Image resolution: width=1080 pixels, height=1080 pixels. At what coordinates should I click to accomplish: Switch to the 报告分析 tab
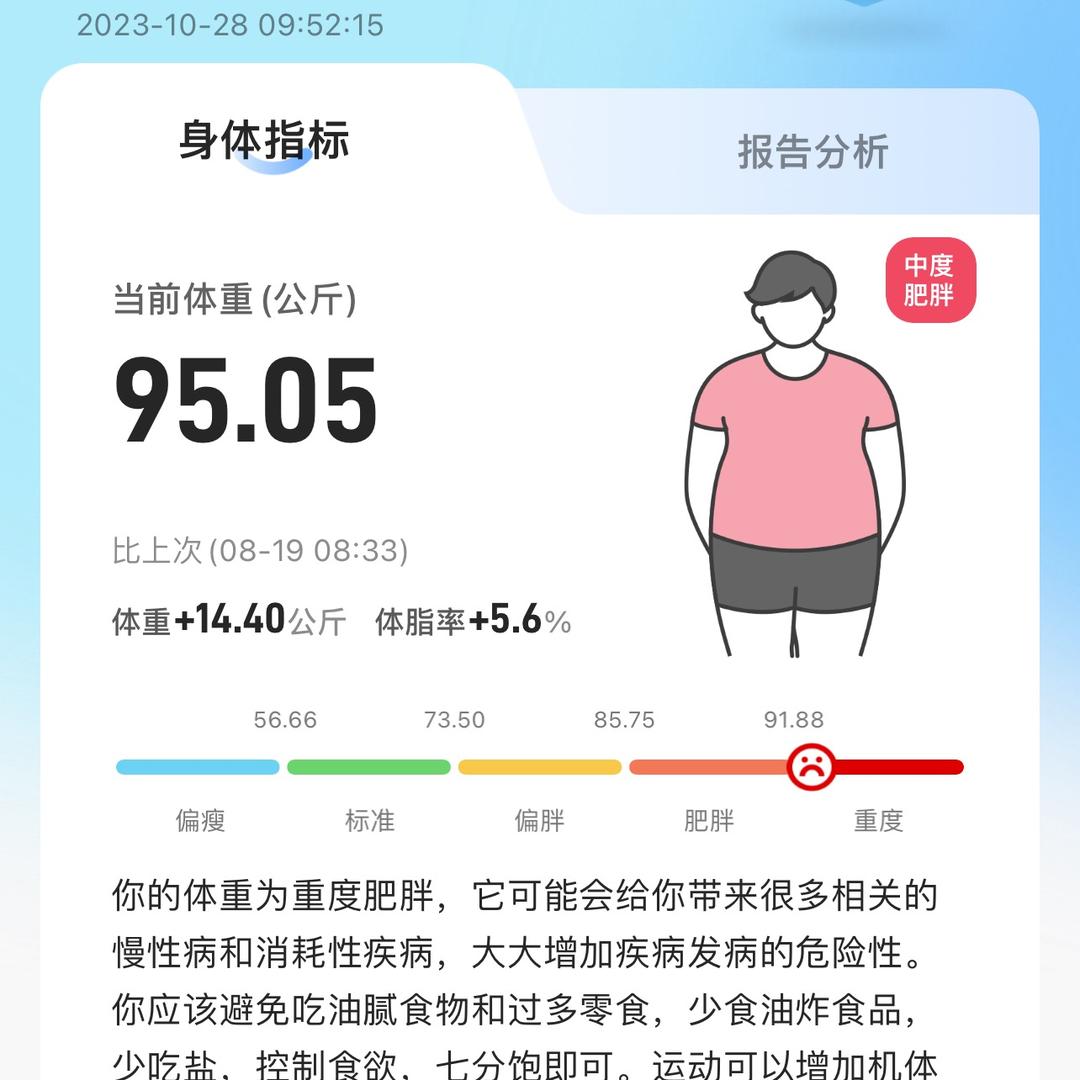[x=813, y=152]
